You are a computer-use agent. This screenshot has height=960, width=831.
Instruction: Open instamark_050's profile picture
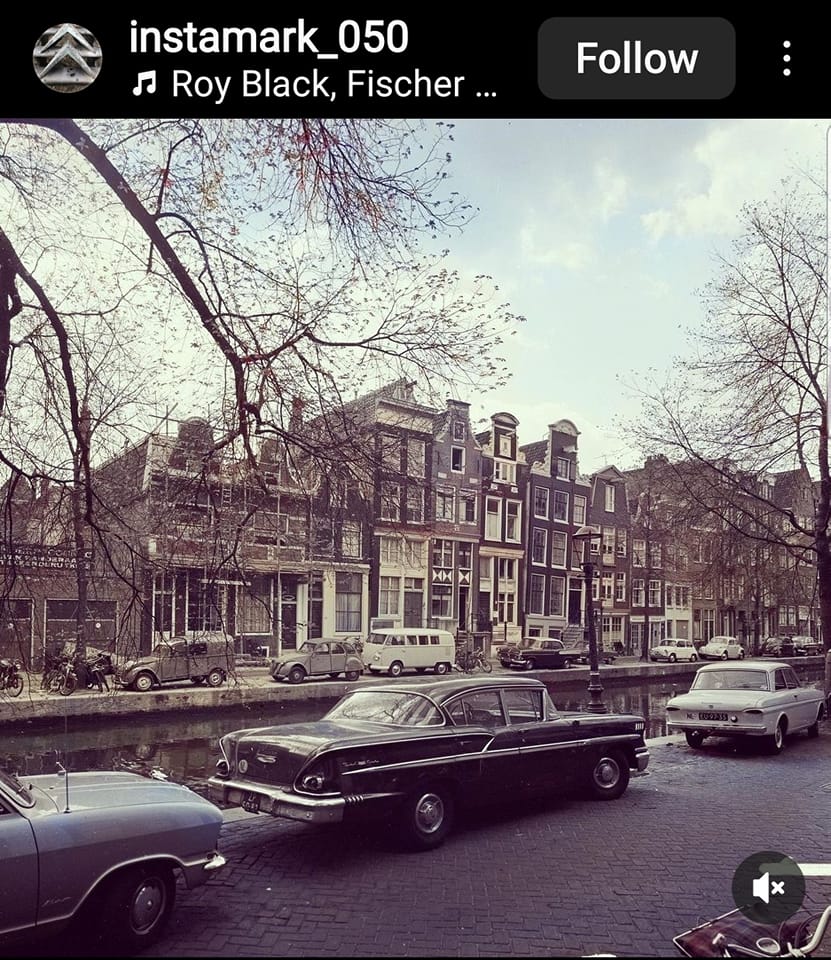pos(67,58)
